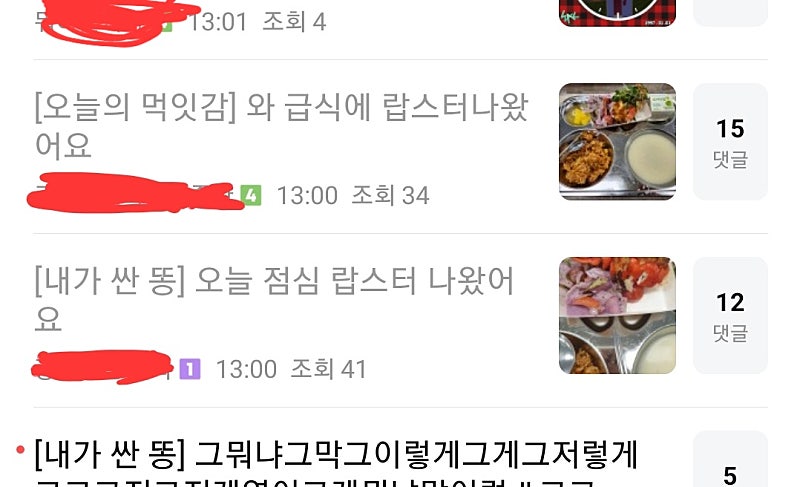Screen dimensions: 800x487
Task: Open post '오늘 점심 랍스터 나왔어요'
Action: 275,299
